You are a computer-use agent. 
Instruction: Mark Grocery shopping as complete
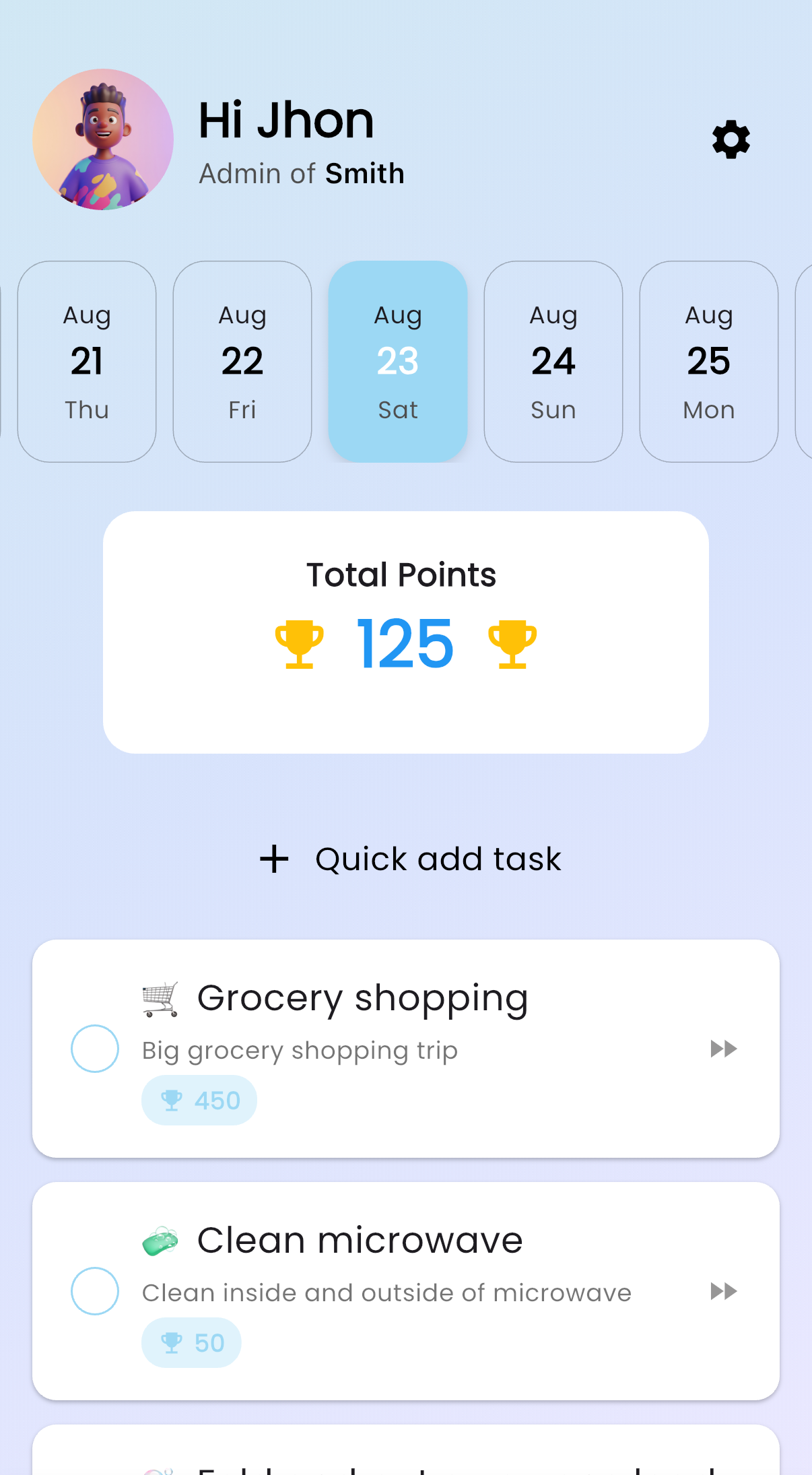tap(94, 1048)
